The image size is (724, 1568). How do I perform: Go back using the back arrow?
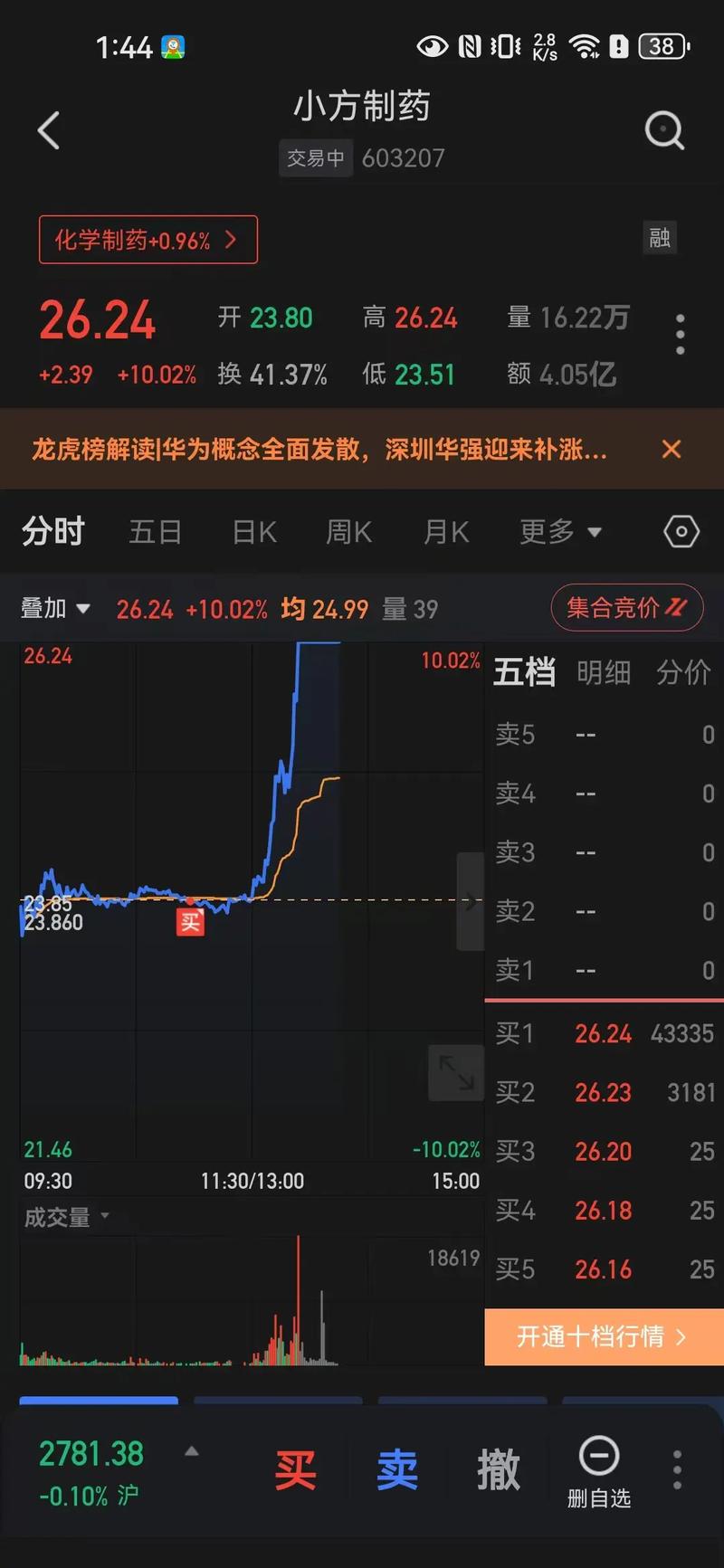click(48, 130)
